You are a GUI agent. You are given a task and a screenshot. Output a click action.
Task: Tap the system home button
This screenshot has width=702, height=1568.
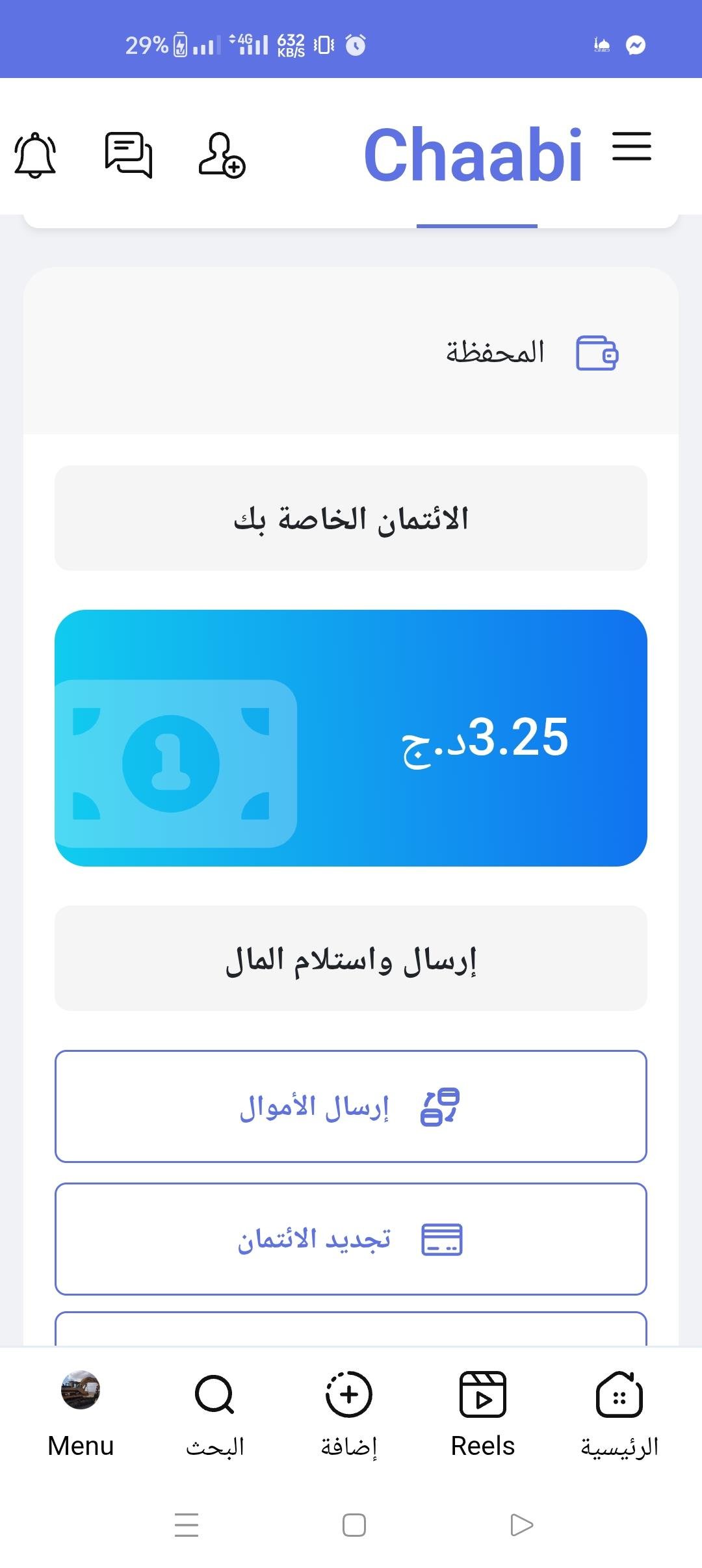click(354, 1524)
